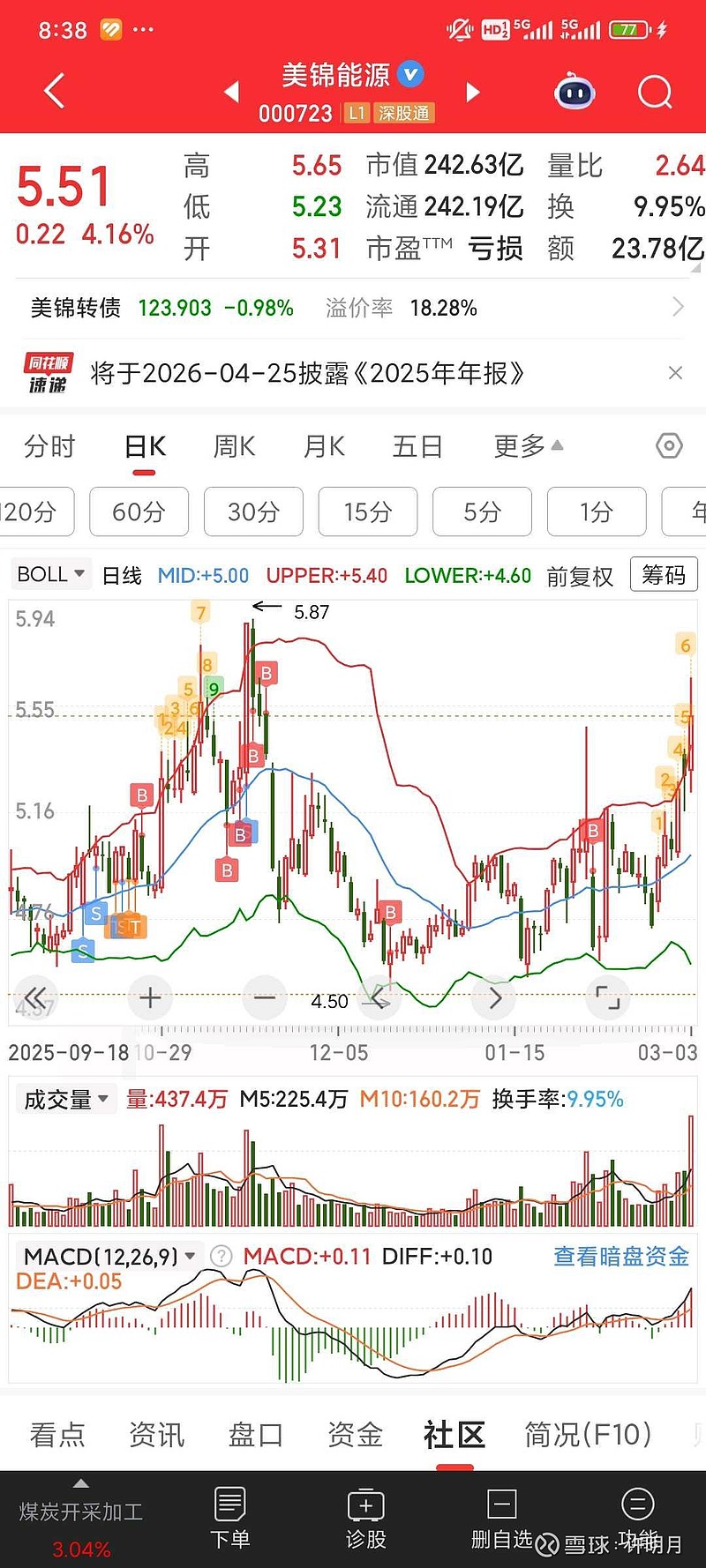Open the BOLL indicator dropdown
The image size is (706, 1568).
point(51,574)
